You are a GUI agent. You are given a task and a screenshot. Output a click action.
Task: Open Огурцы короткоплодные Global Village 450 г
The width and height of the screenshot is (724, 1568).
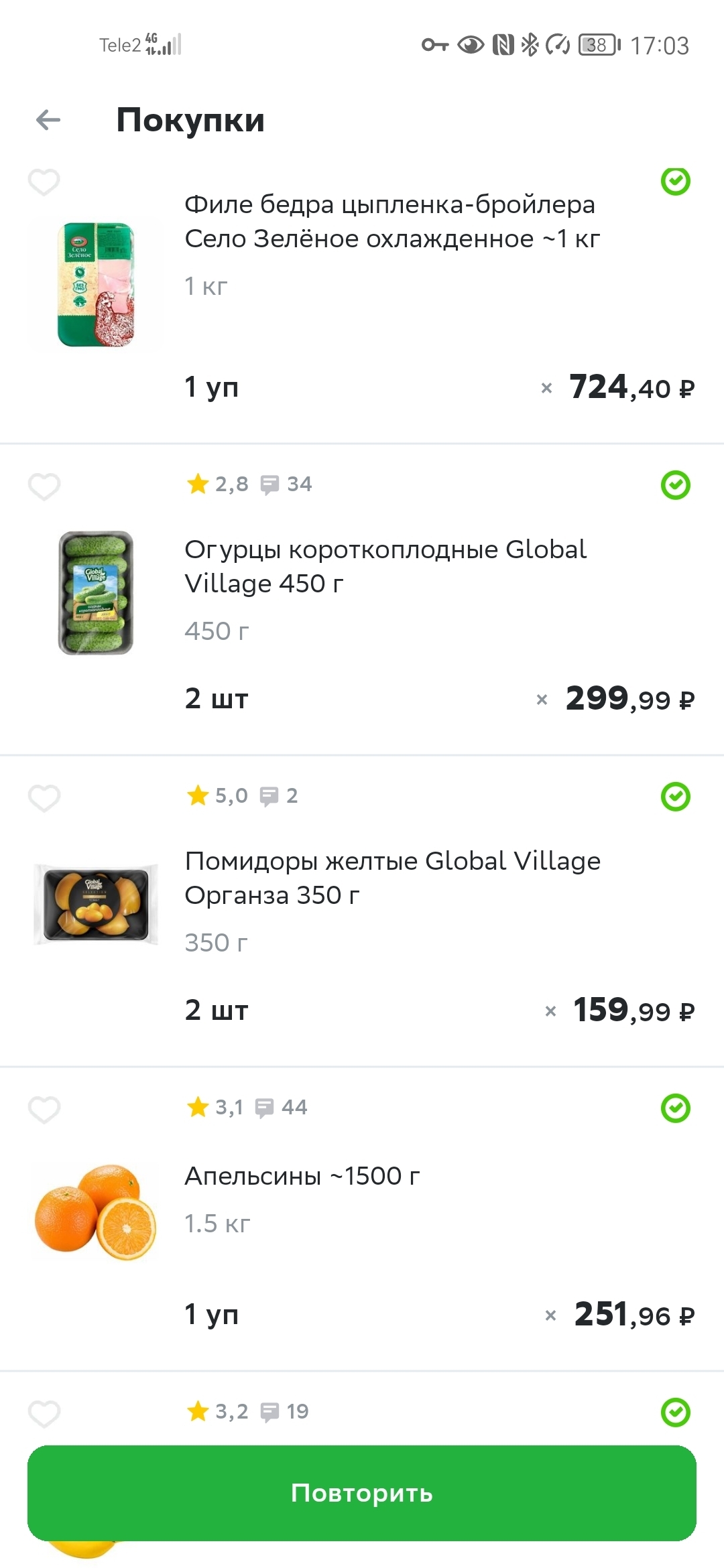[x=385, y=566]
